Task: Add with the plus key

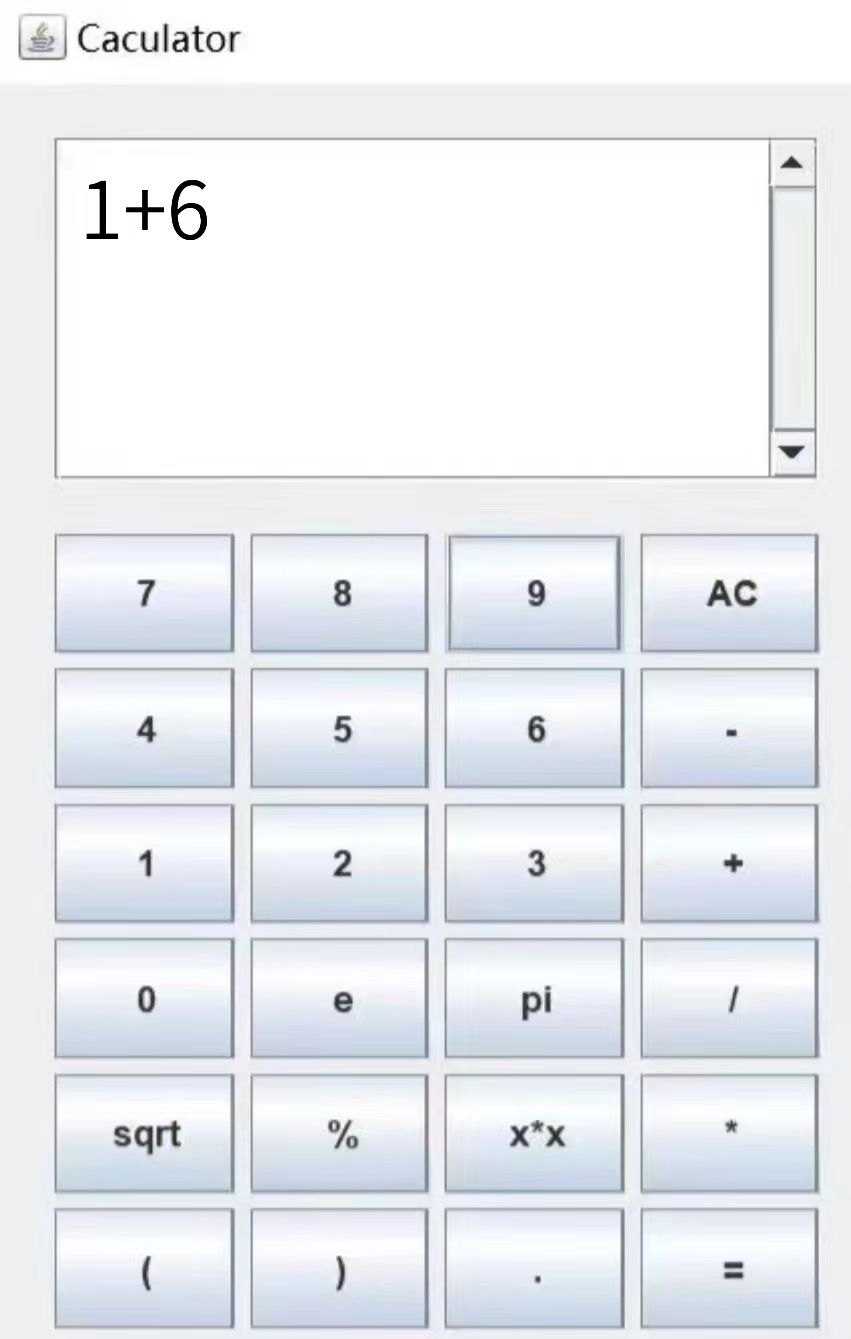Action: pos(729,863)
